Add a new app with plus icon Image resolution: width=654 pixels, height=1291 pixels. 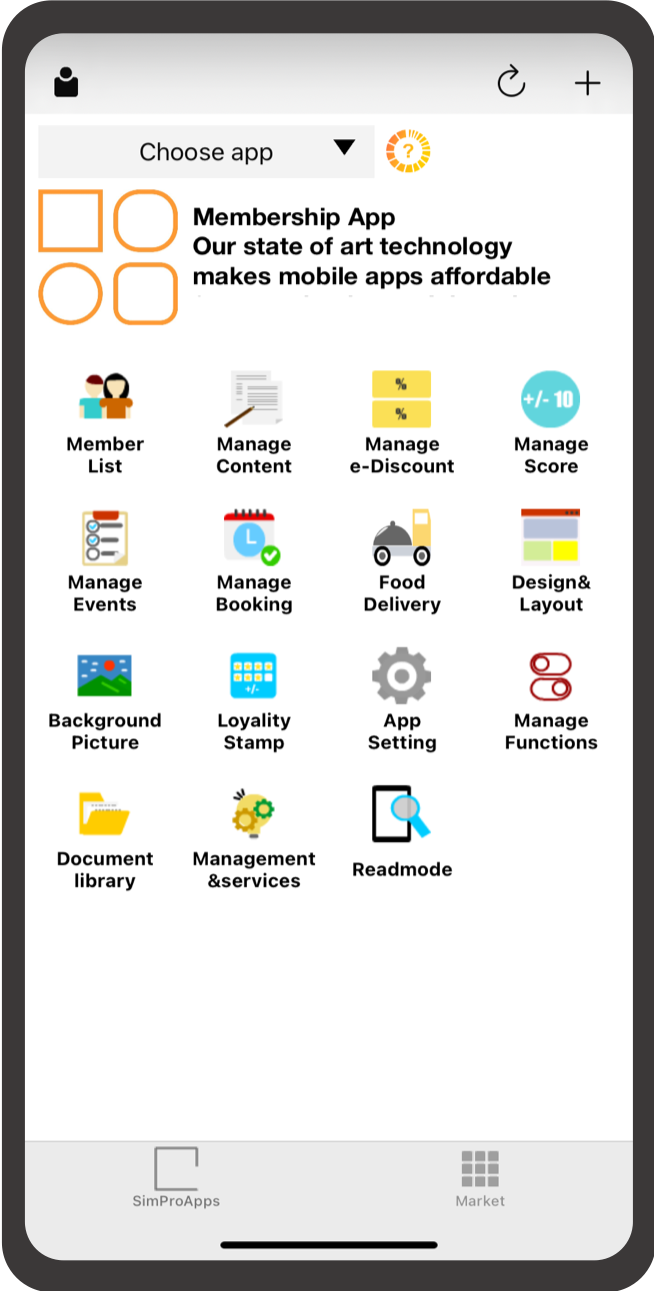(x=588, y=82)
